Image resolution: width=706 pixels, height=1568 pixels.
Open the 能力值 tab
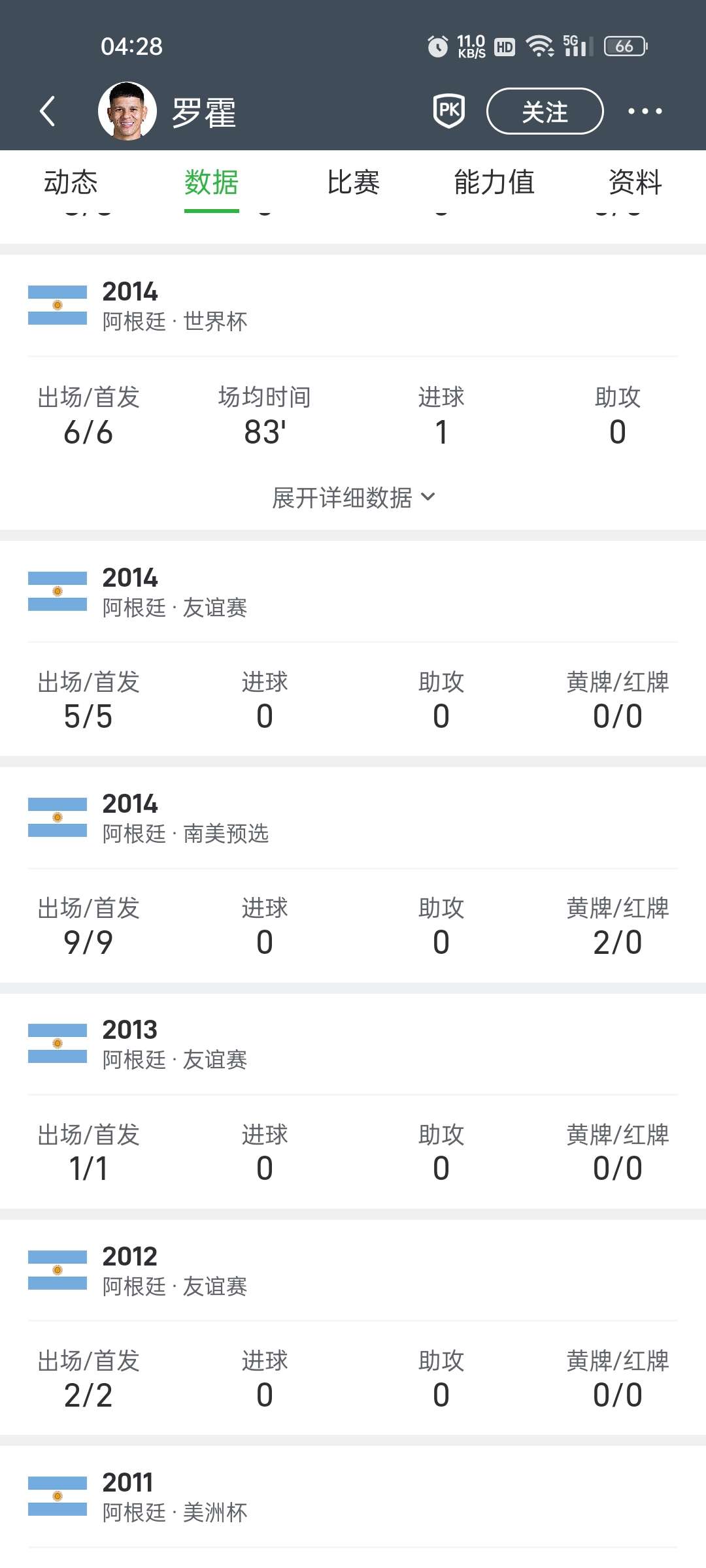[494, 182]
